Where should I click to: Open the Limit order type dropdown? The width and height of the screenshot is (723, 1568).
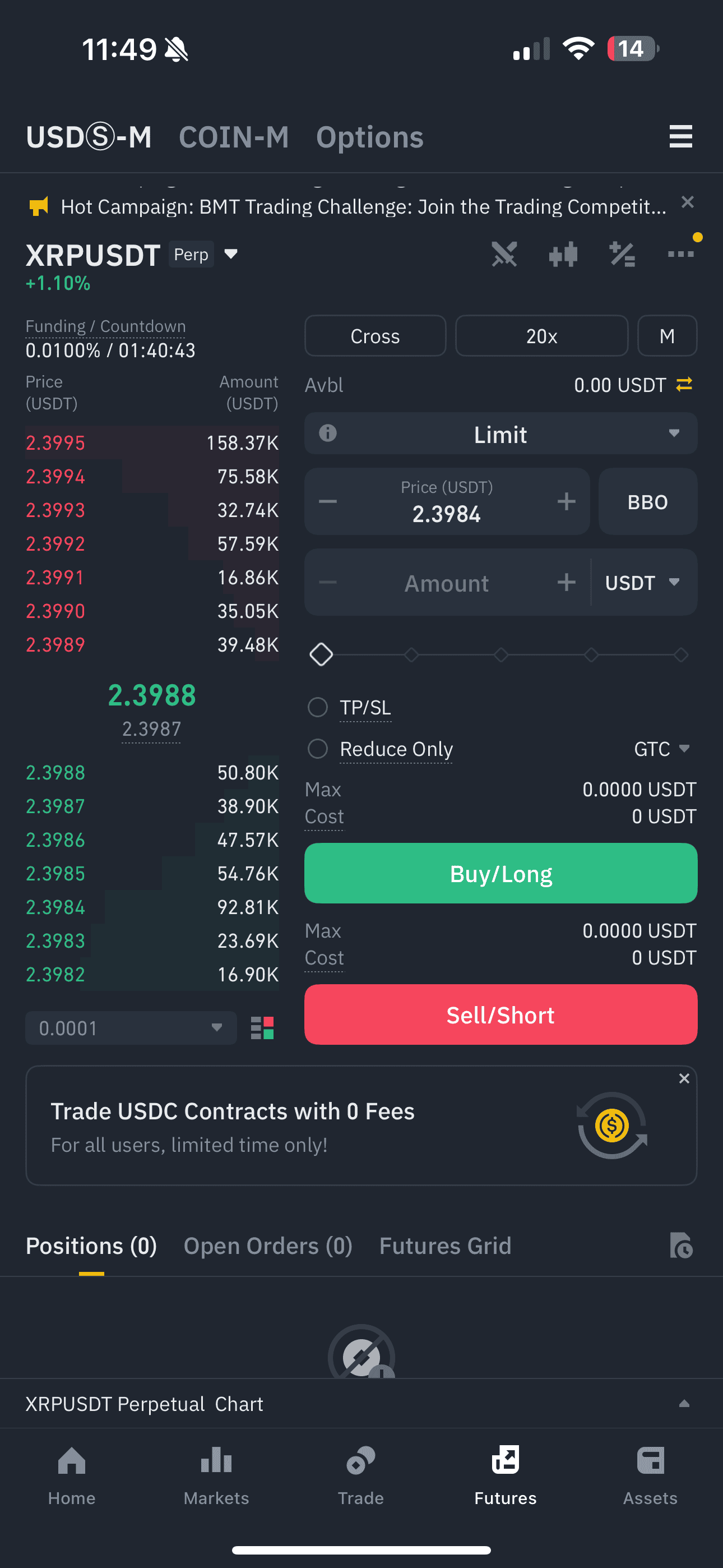[x=500, y=434]
